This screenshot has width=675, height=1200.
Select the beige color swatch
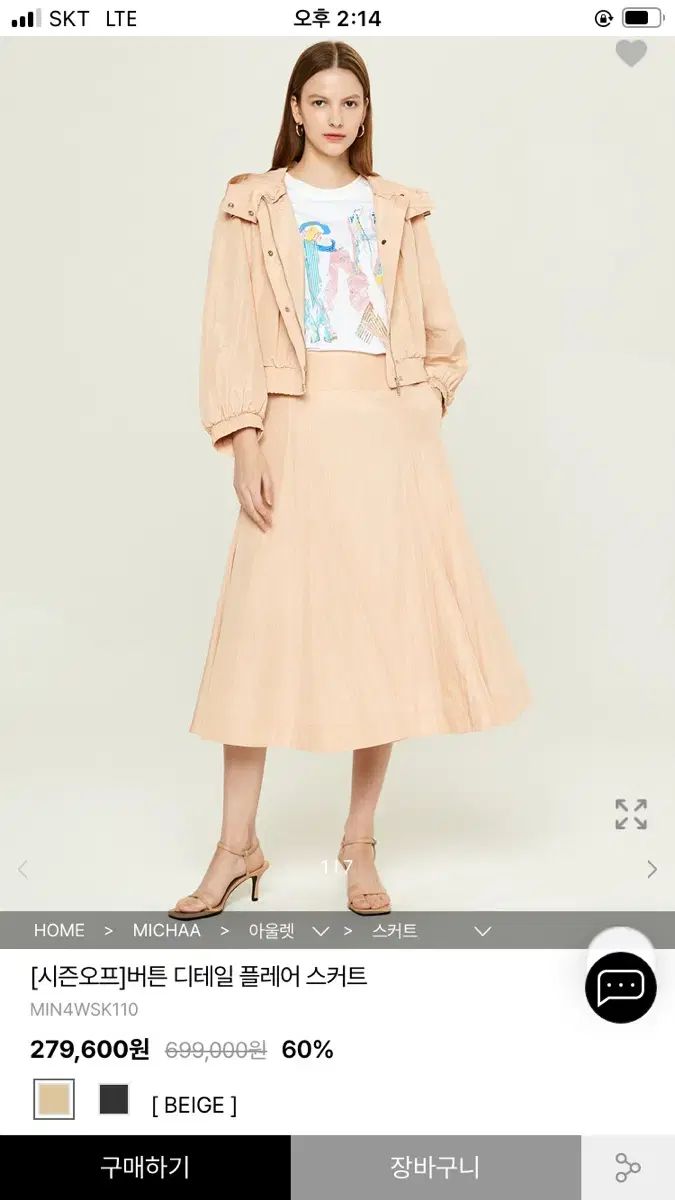click(x=54, y=1099)
